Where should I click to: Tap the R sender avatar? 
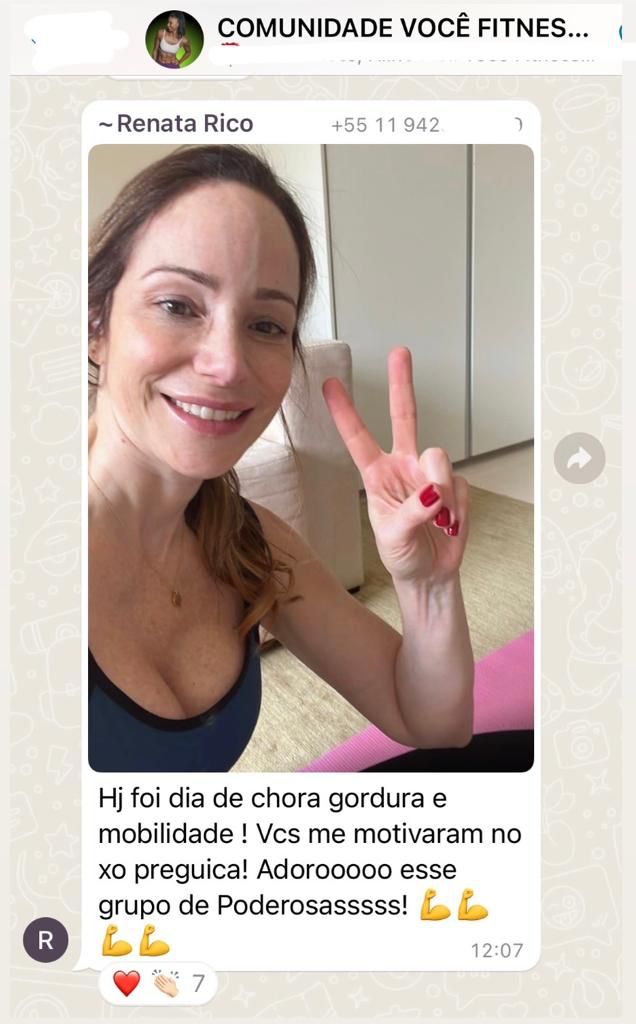(46, 941)
